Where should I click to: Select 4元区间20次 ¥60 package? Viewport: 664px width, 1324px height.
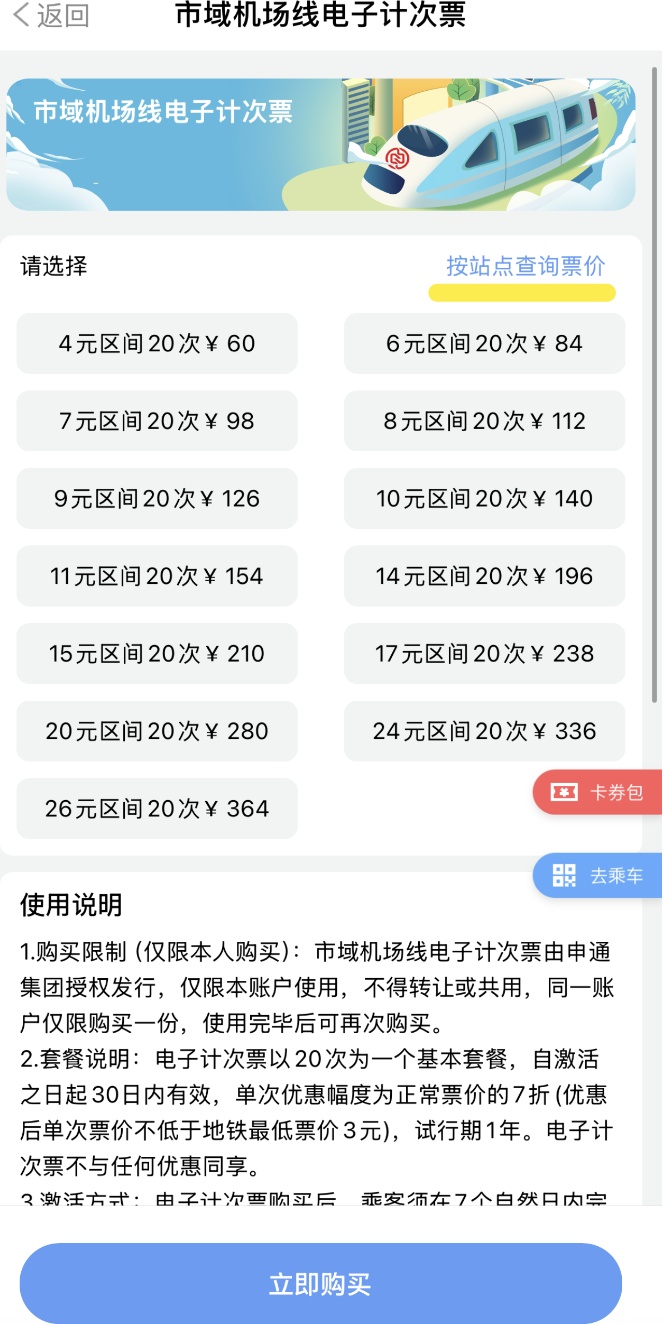(x=157, y=344)
